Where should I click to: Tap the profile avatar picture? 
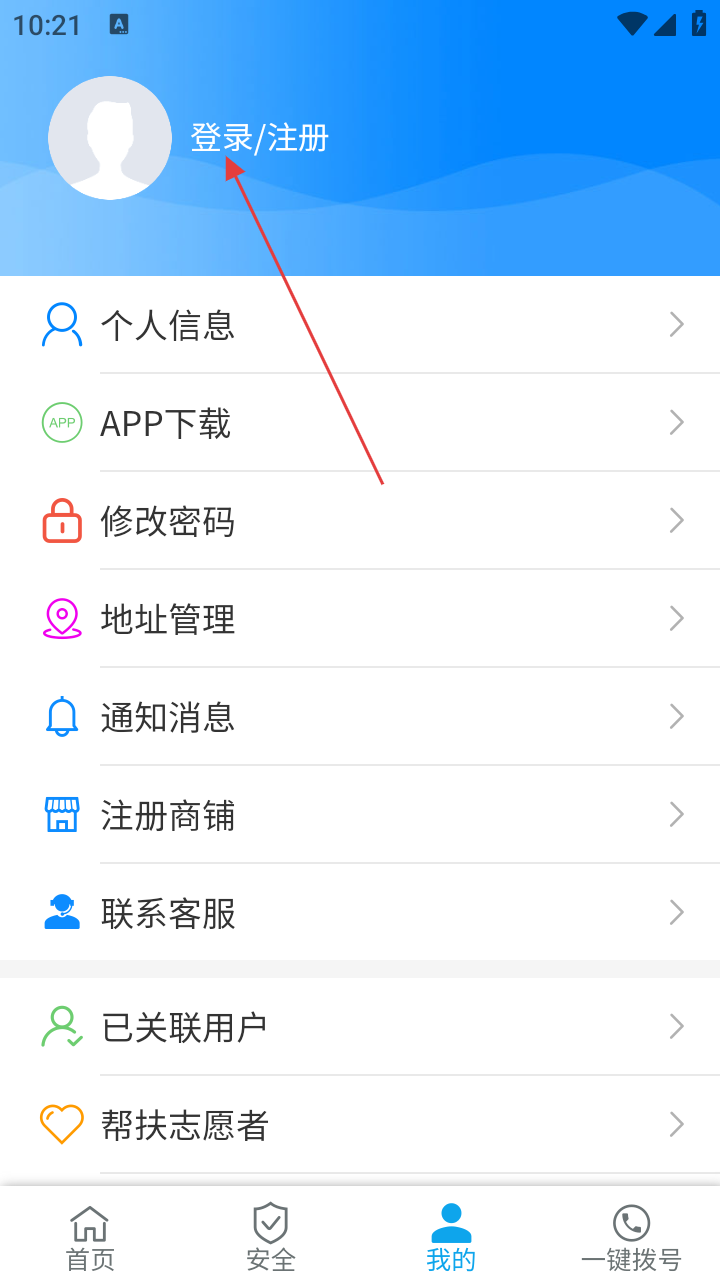click(110, 138)
